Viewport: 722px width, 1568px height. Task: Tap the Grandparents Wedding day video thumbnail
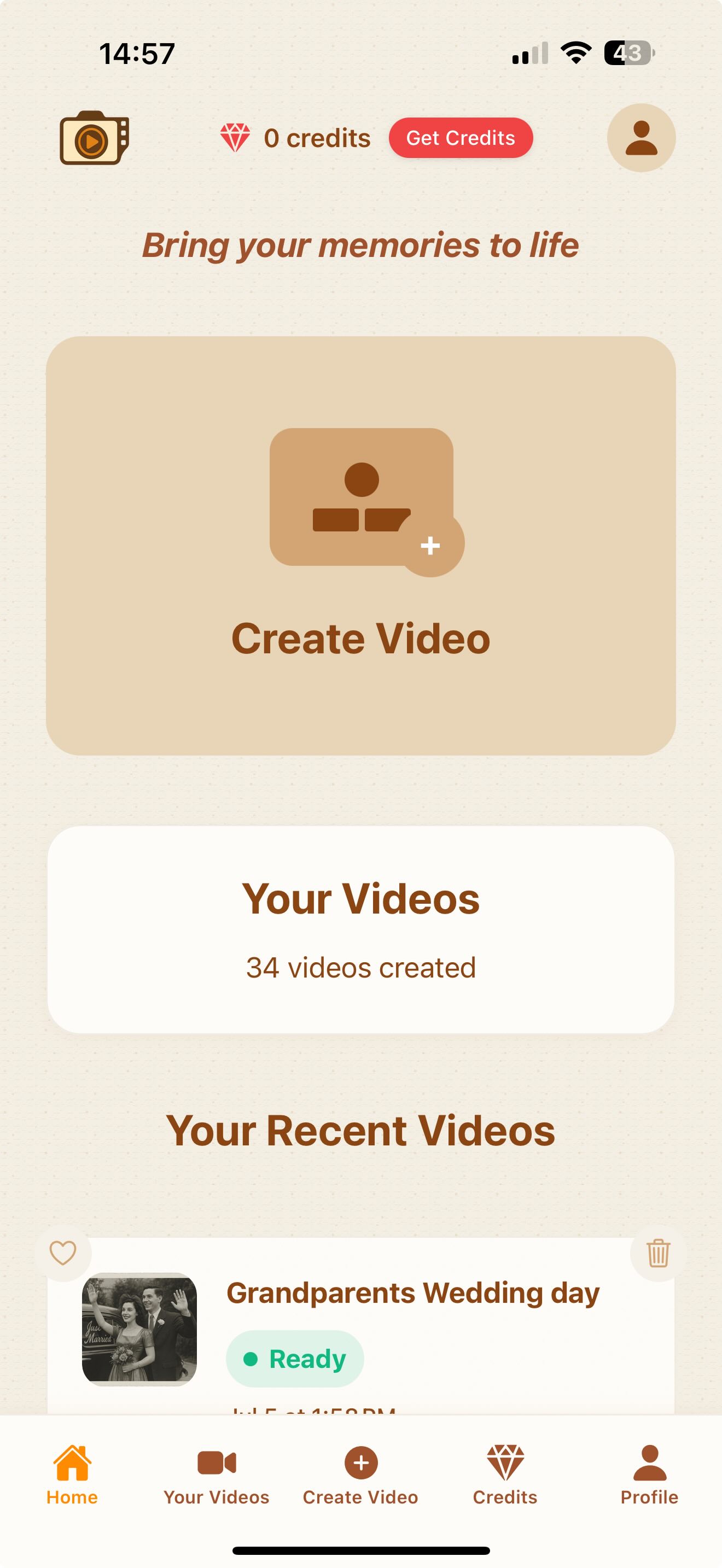[138, 1333]
